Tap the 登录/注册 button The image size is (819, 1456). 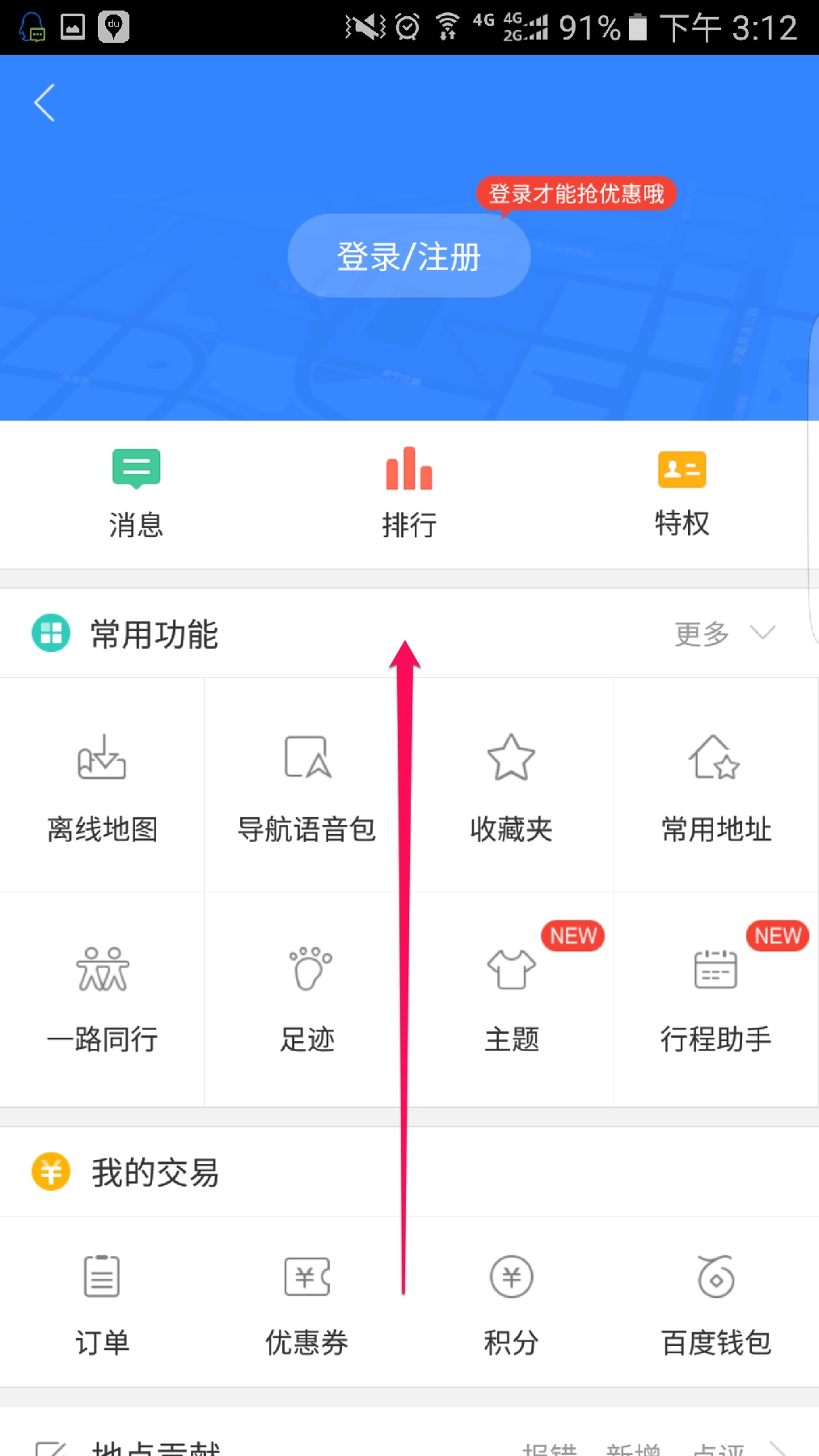click(408, 256)
